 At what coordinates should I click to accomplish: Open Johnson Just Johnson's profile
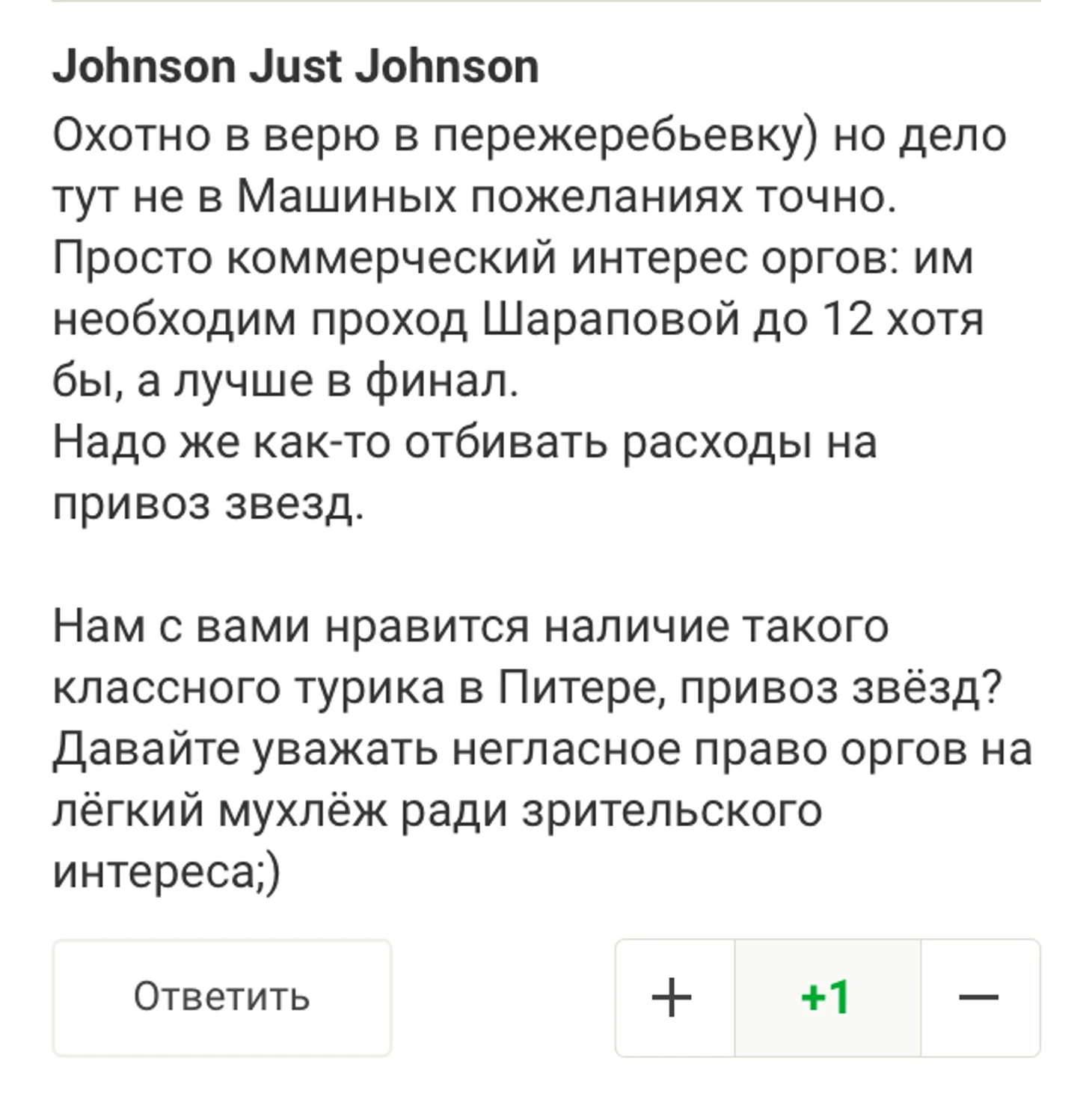click(295, 66)
